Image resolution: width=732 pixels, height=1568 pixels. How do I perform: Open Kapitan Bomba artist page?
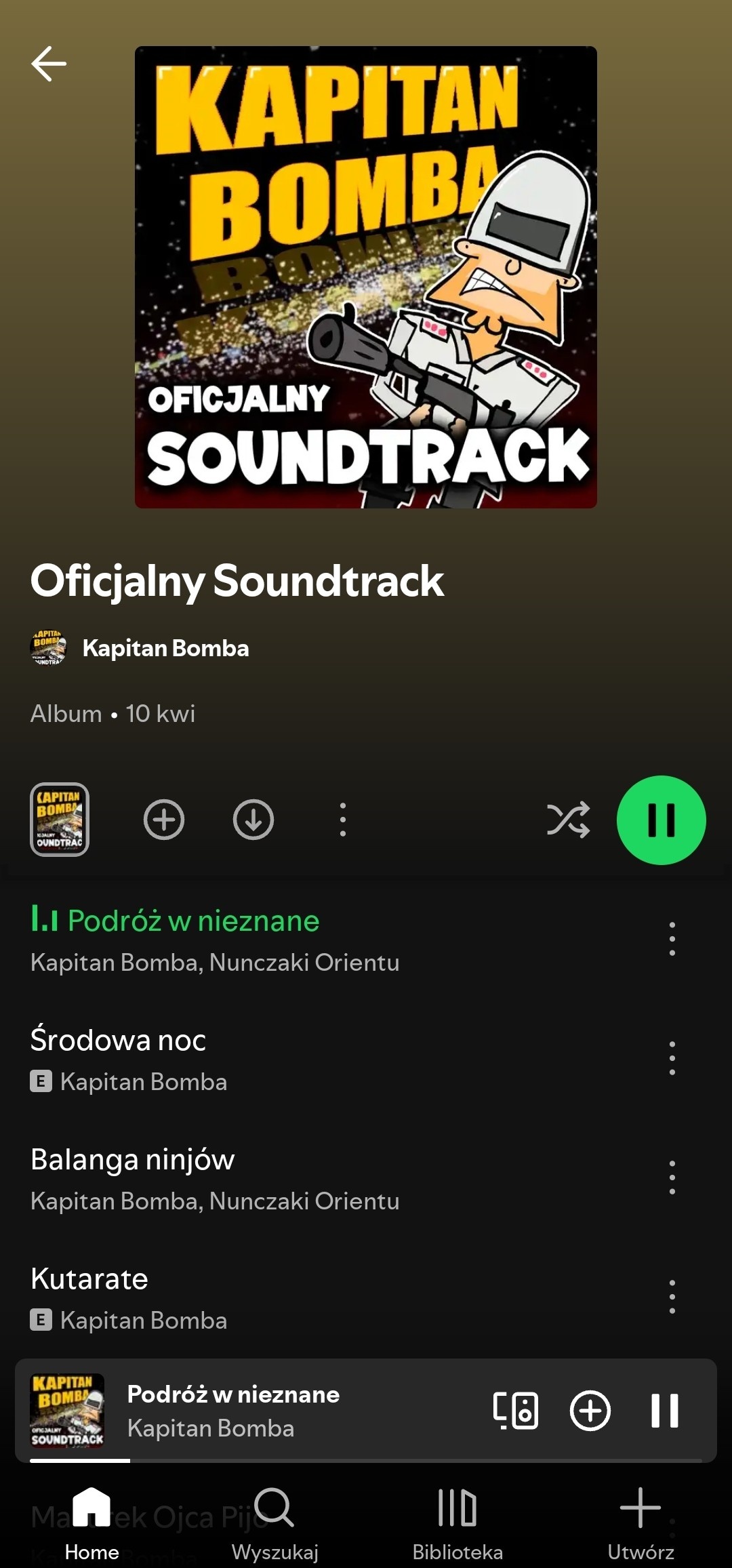click(165, 648)
